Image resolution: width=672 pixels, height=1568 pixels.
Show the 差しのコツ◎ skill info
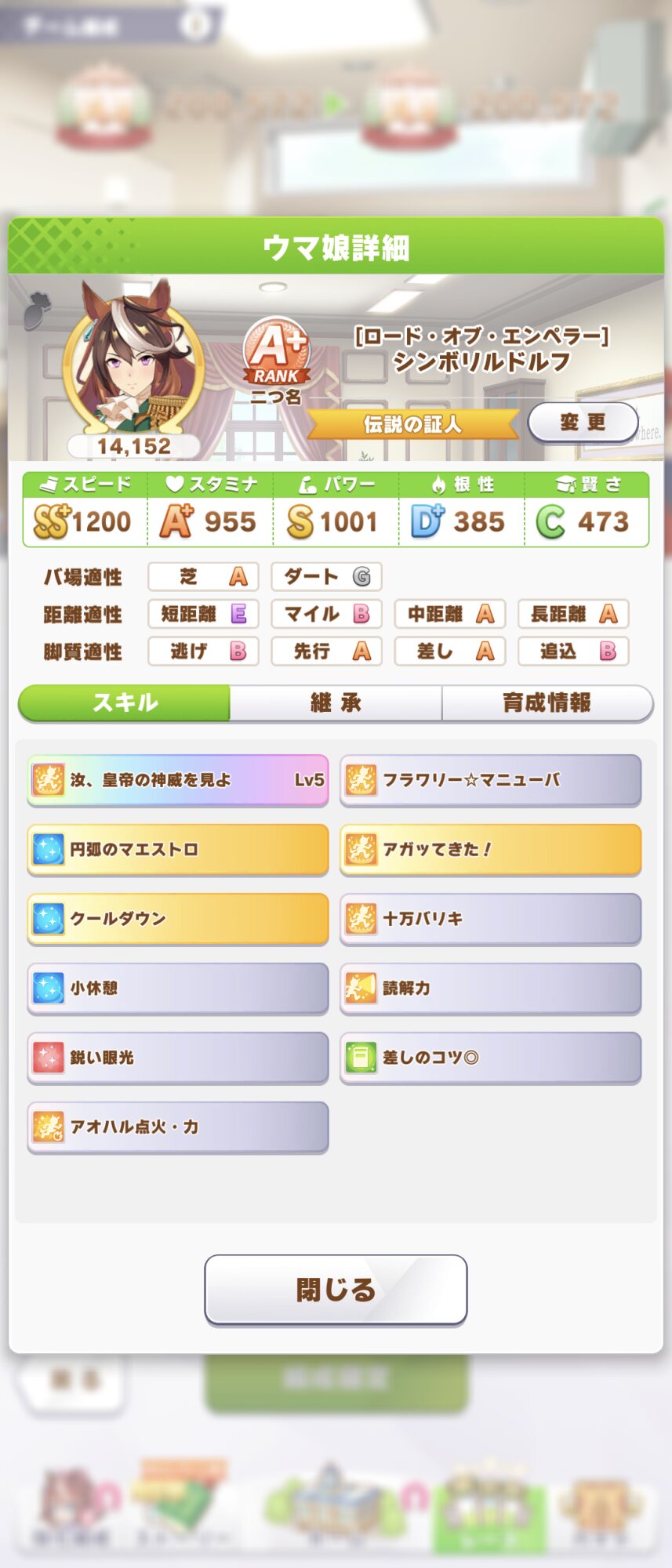(x=491, y=1058)
